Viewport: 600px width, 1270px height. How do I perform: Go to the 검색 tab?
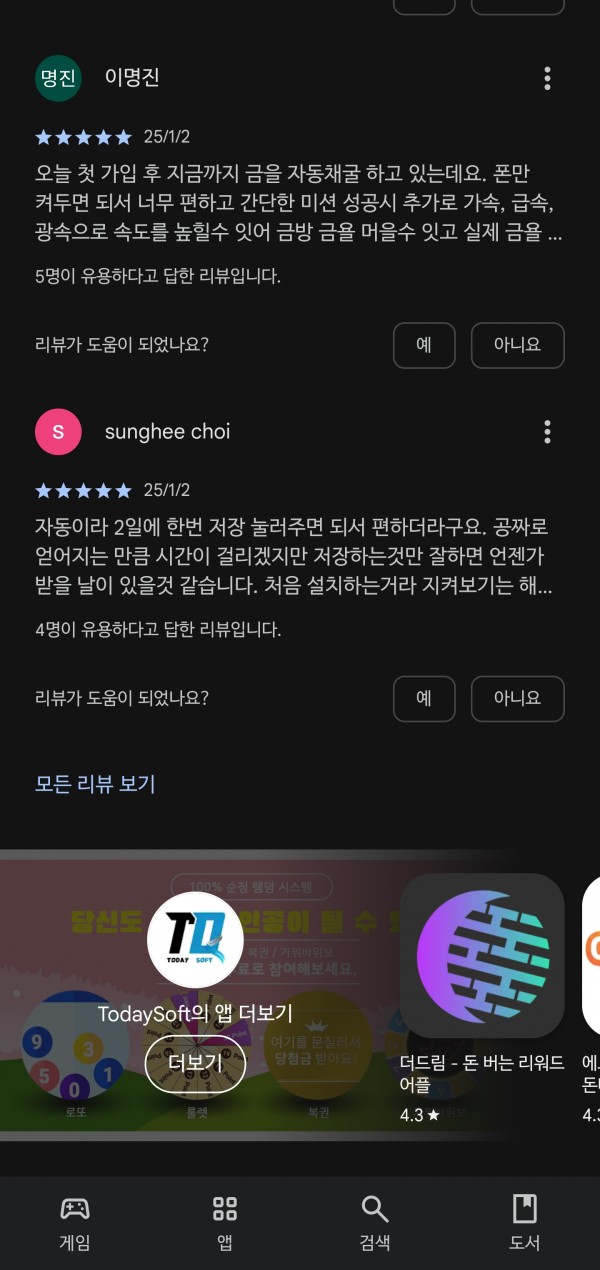coord(375,1222)
